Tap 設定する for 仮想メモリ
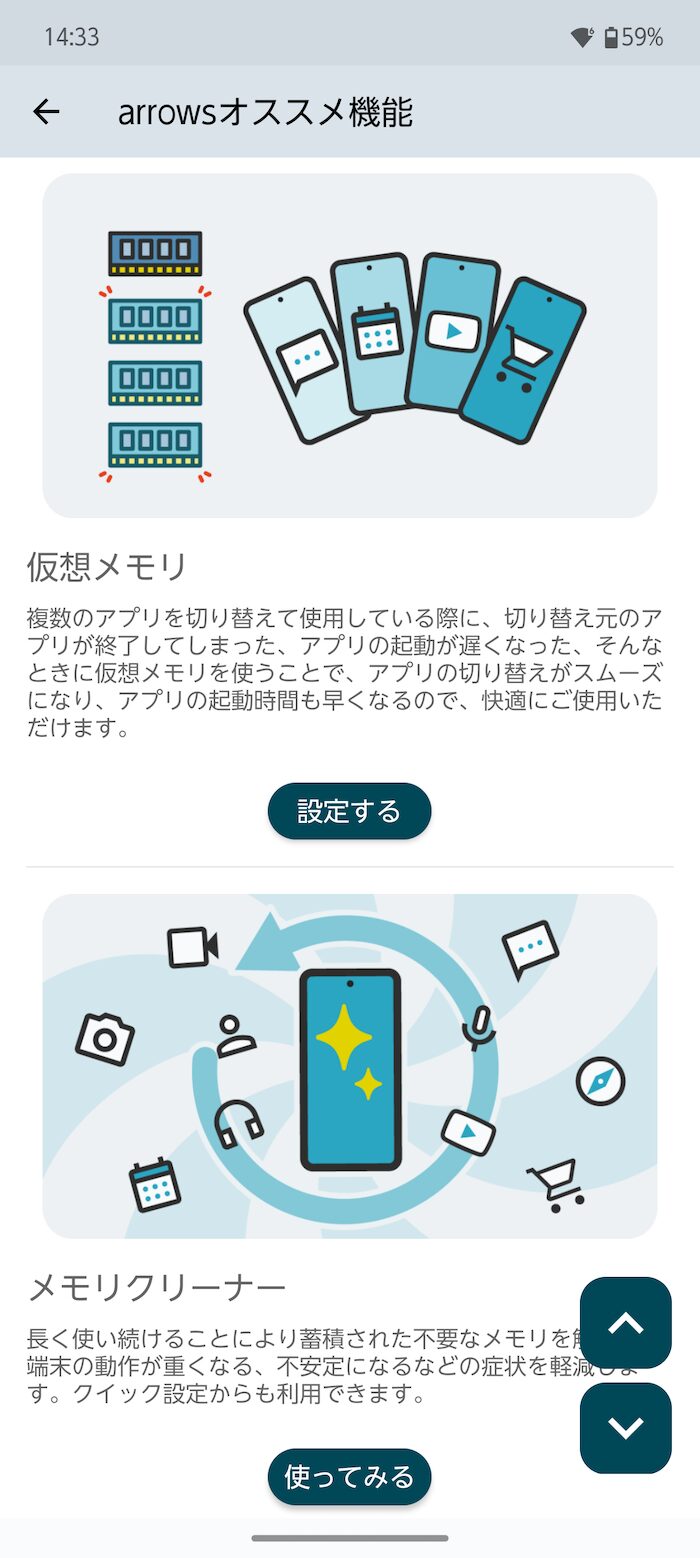700x1558 pixels. point(349,811)
